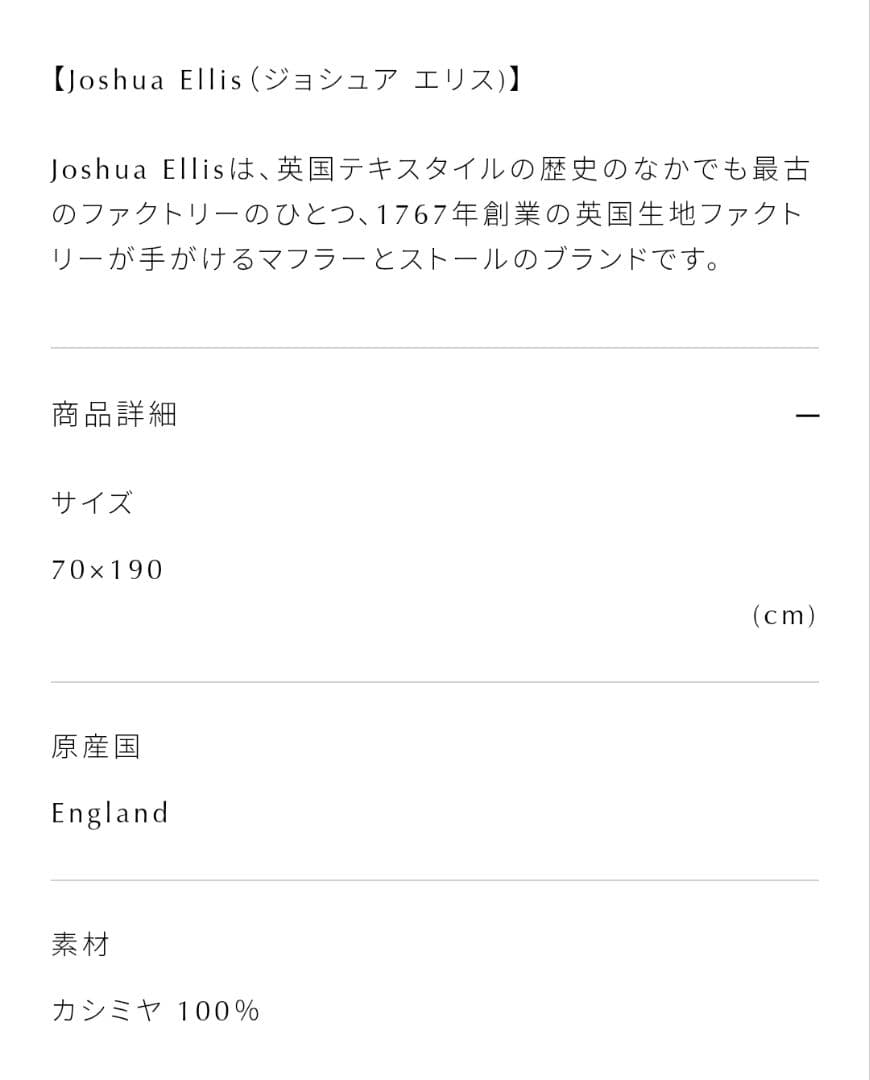
Task: Select the England origin text
Action: pyautogui.click(x=110, y=812)
